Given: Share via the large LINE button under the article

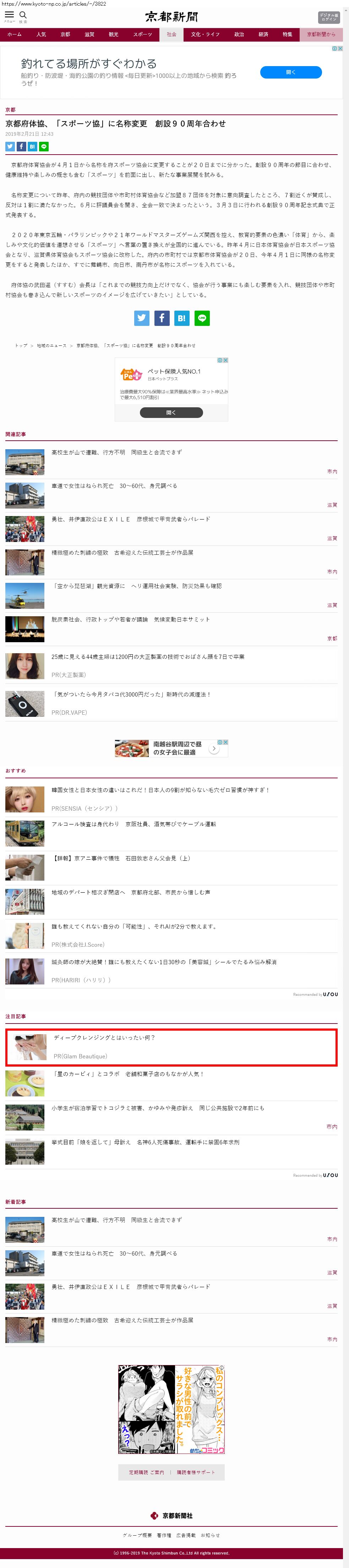Looking at the screenshot, I should click(x=202, y=318).
